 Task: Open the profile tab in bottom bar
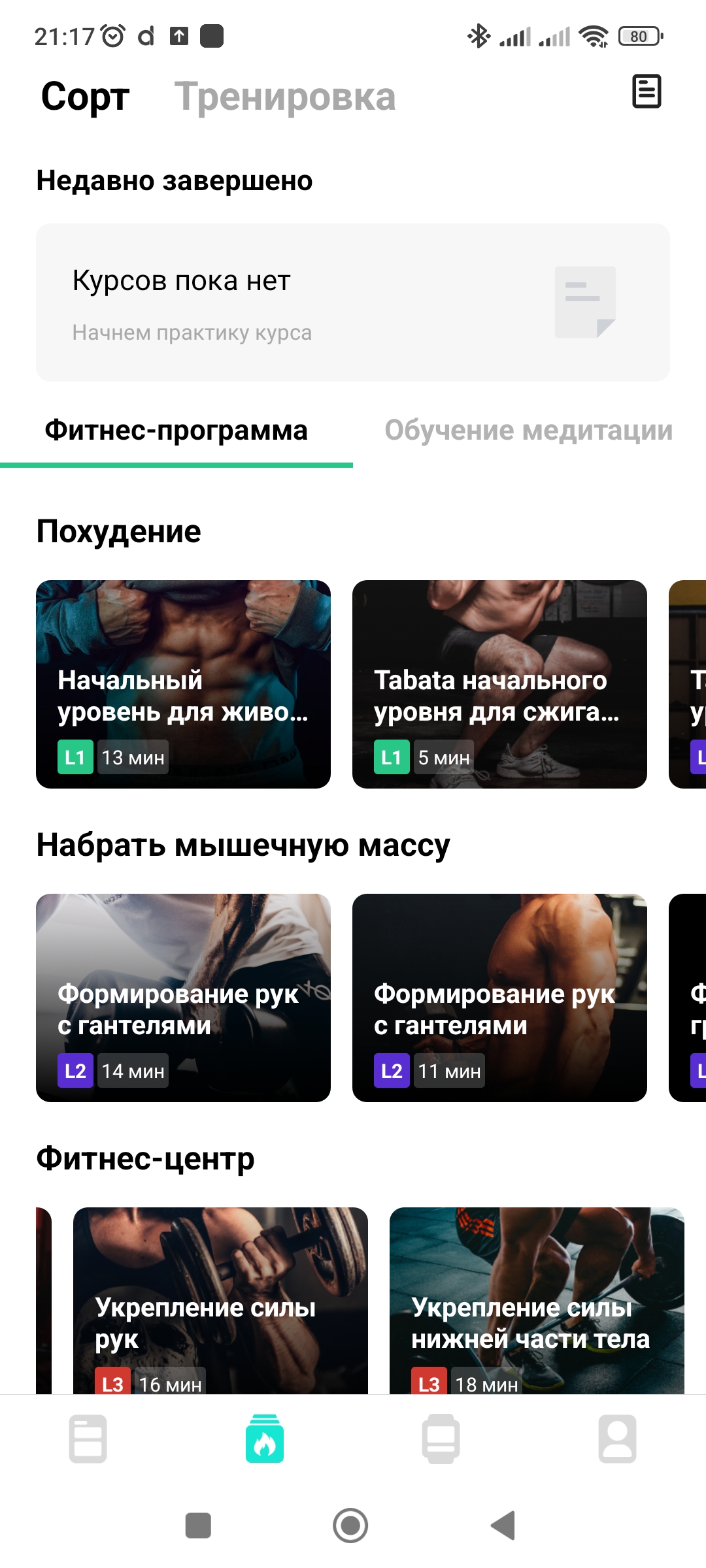[618, 1439]
